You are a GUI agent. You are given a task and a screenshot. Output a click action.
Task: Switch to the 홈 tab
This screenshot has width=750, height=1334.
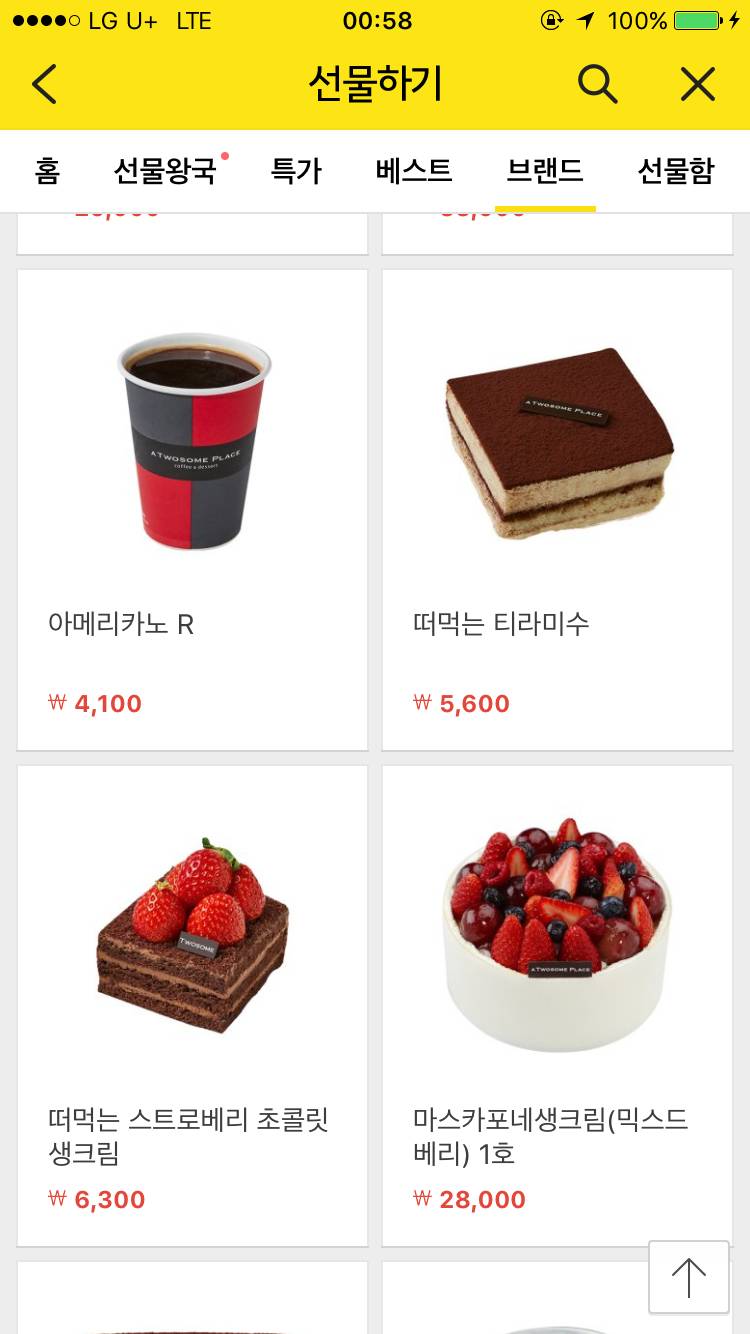click(x=46, y=171)
